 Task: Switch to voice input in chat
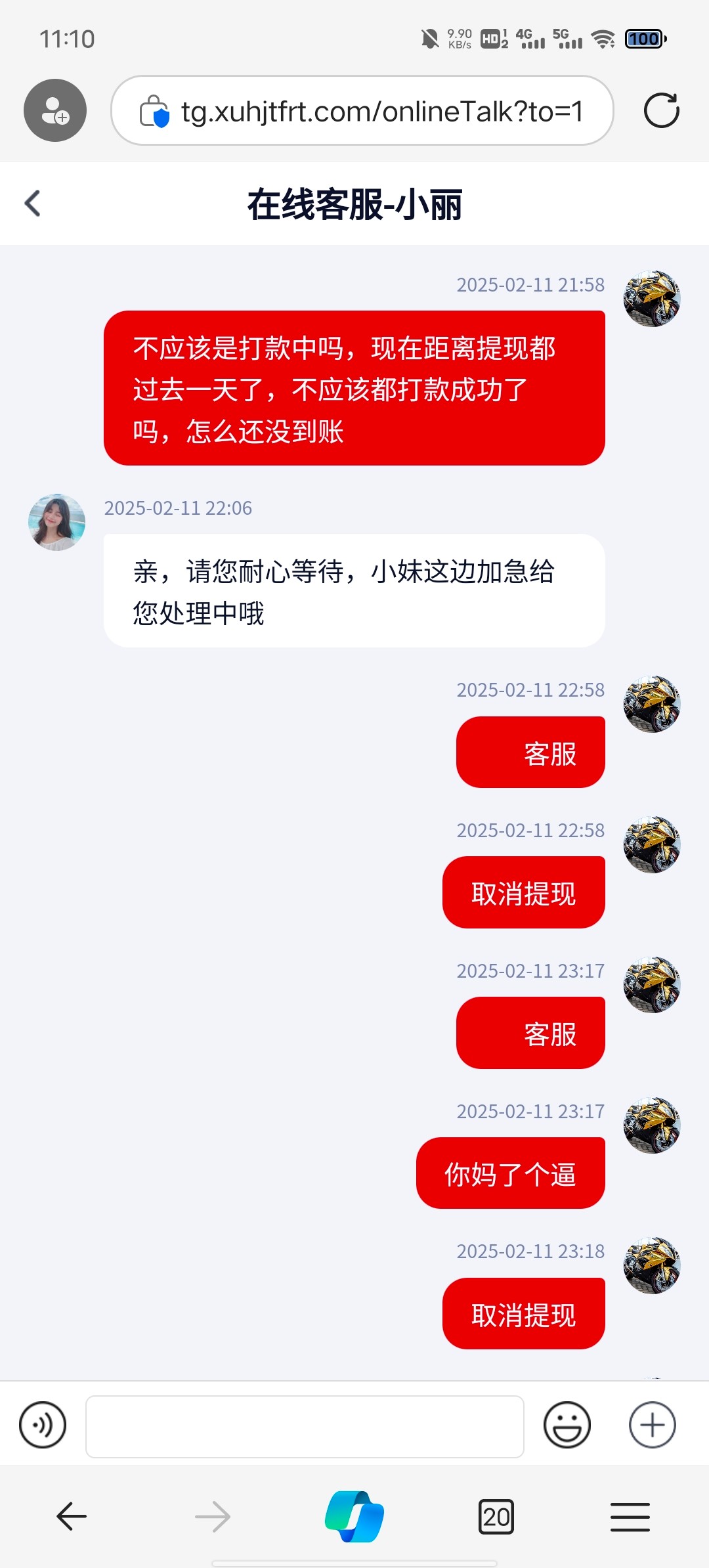click(x=43, y=1425)
